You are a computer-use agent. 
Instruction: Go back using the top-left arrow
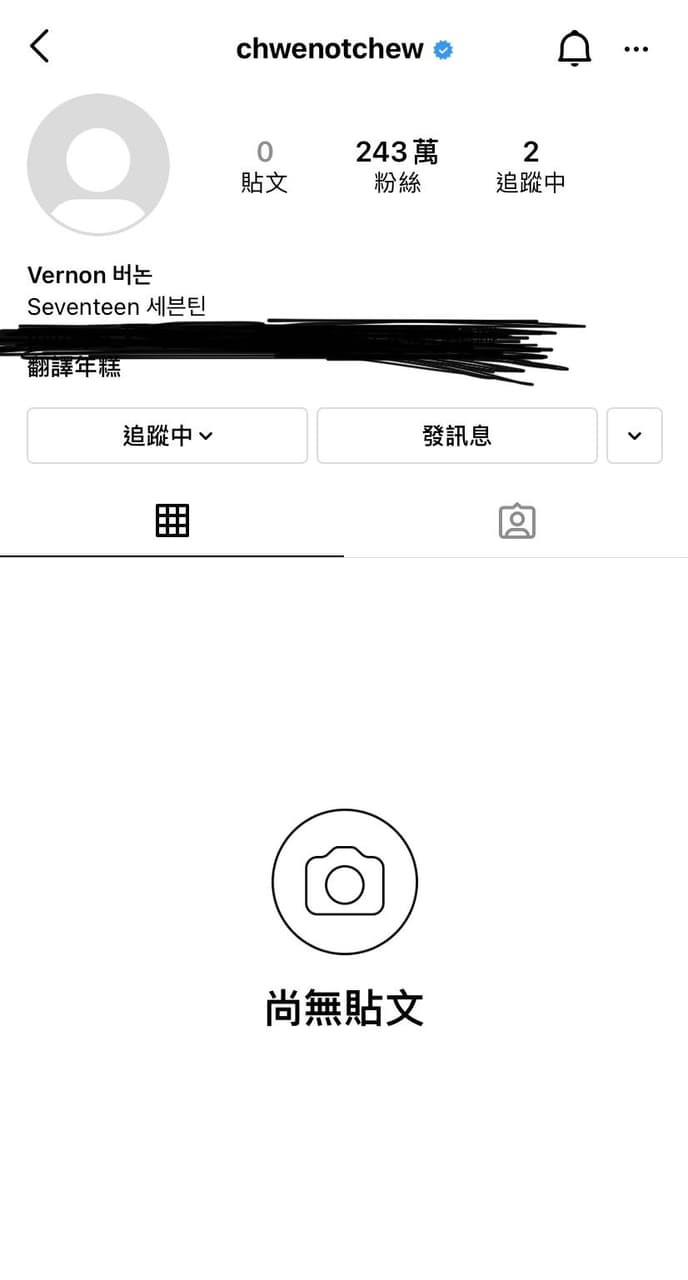click(39, 47)
